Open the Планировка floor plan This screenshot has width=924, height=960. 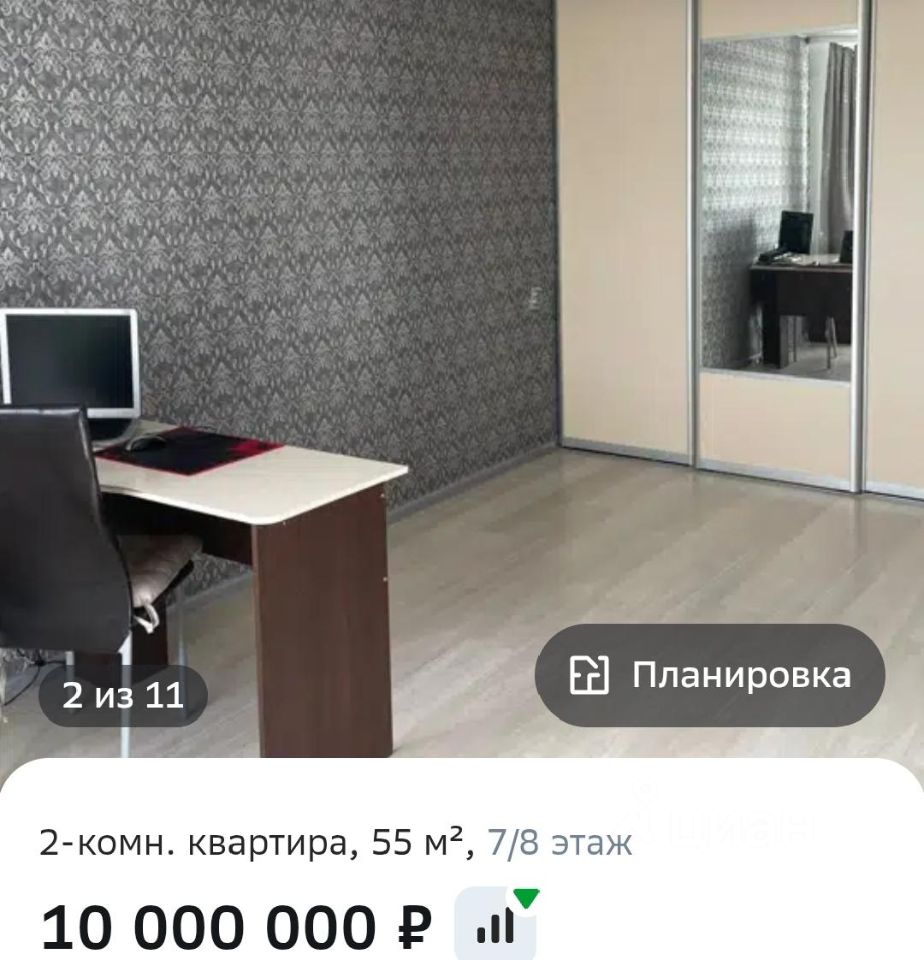710,676
